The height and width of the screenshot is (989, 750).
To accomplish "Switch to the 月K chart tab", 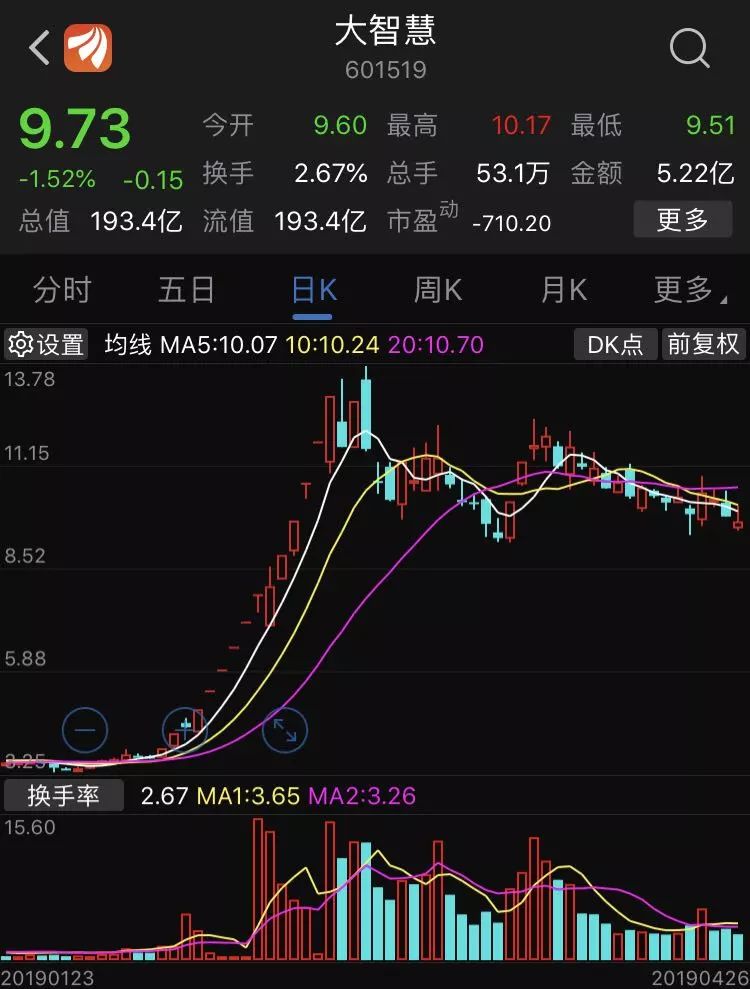I will [x=563, y=290].
